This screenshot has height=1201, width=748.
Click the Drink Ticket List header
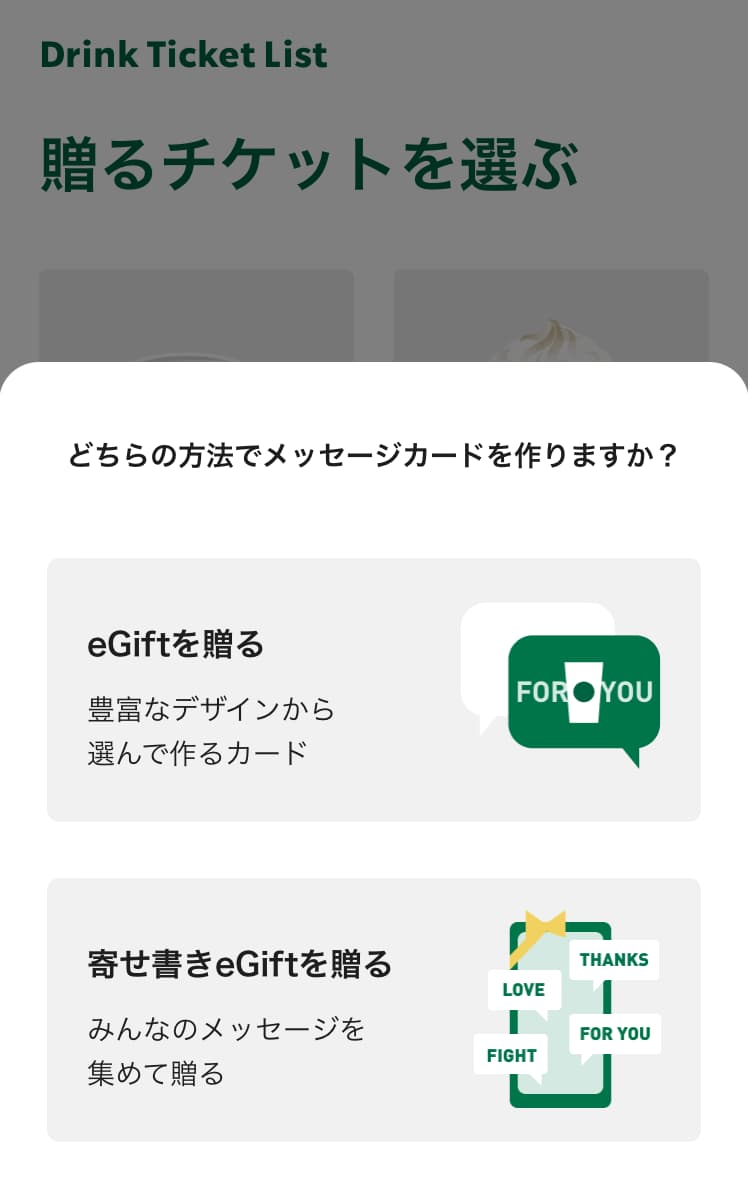[183, 55]
